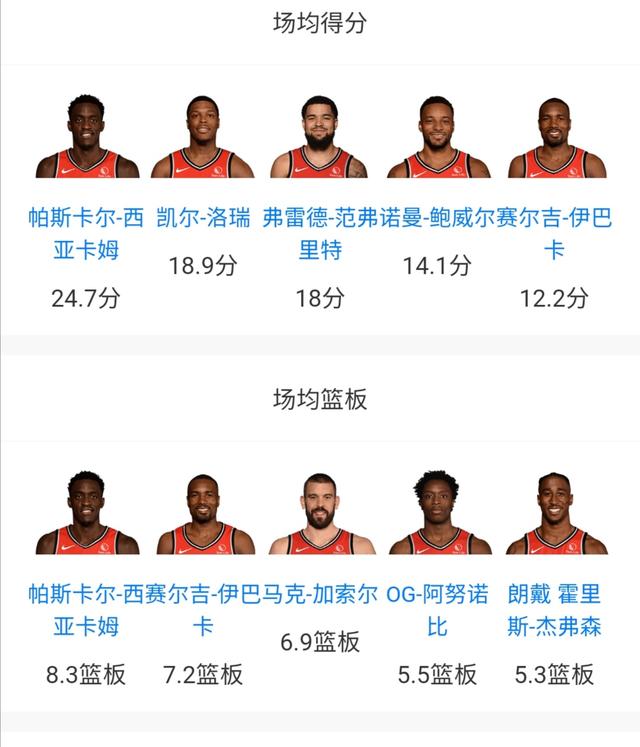Screen dimensions: 640x747
Task: Select 朗戴 霍里斯-杰弗森 player link
Action: tap(554, 609)
